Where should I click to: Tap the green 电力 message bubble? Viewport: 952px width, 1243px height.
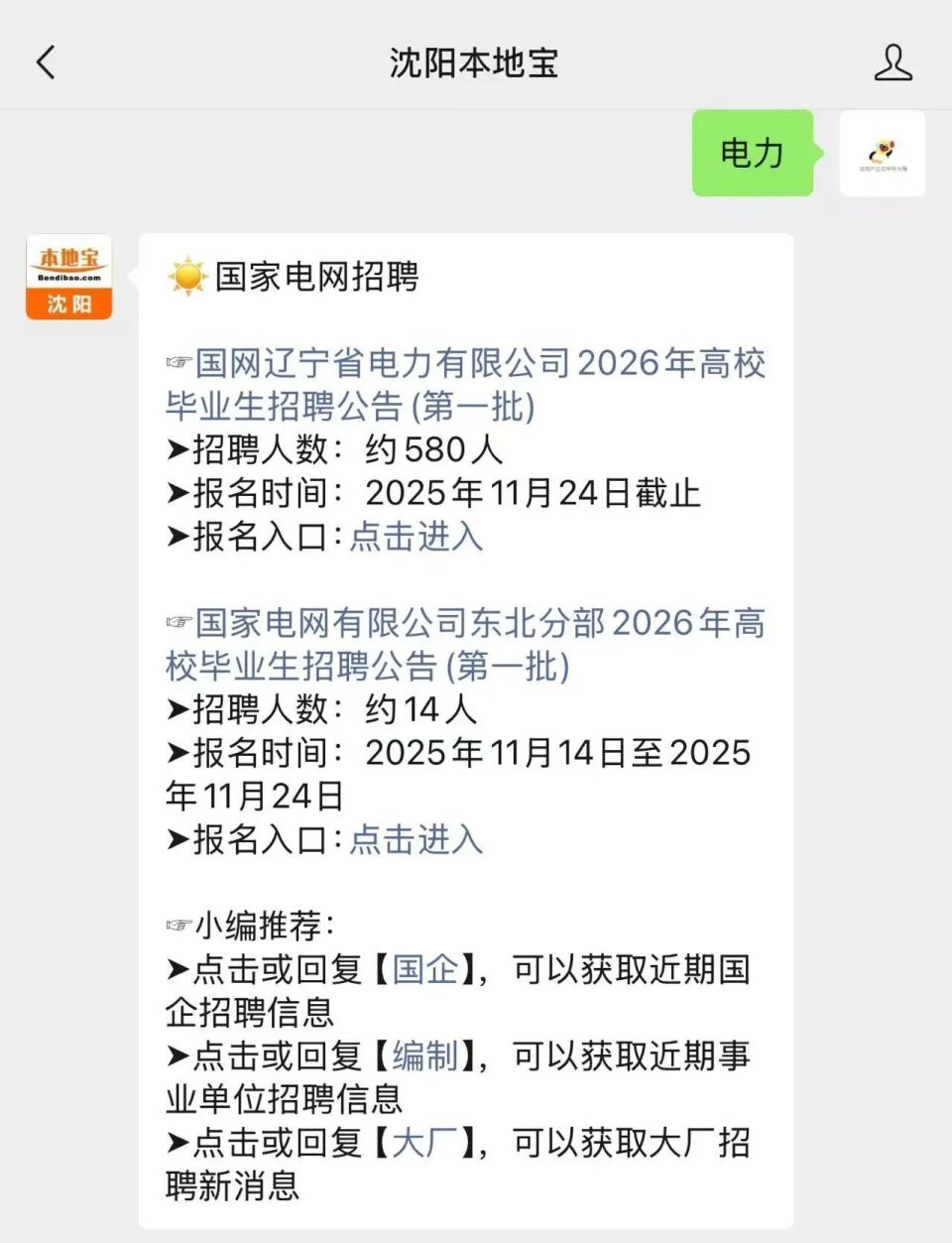coord(752,154)
